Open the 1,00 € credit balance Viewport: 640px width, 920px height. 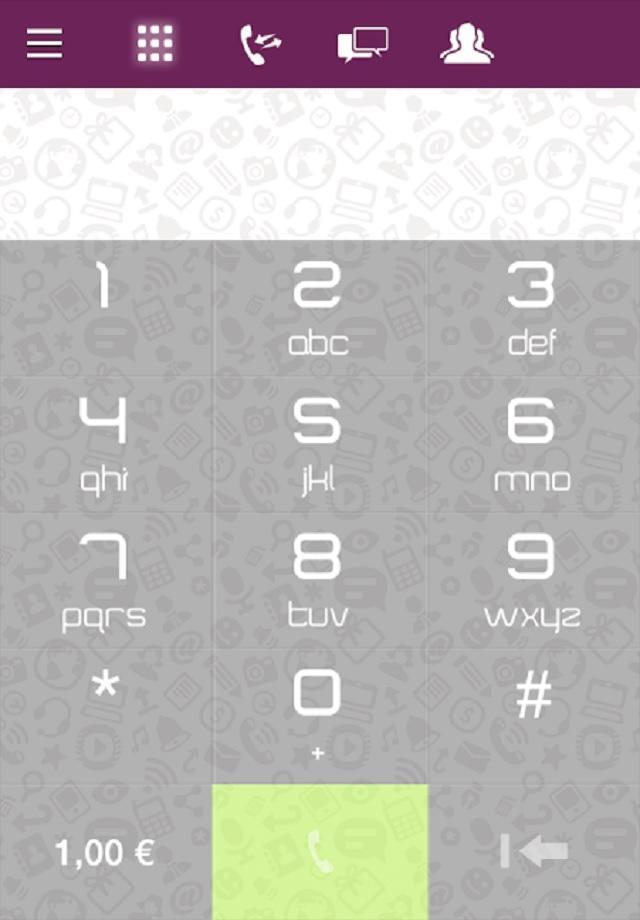pyautogui.click(x=105, y=853)
